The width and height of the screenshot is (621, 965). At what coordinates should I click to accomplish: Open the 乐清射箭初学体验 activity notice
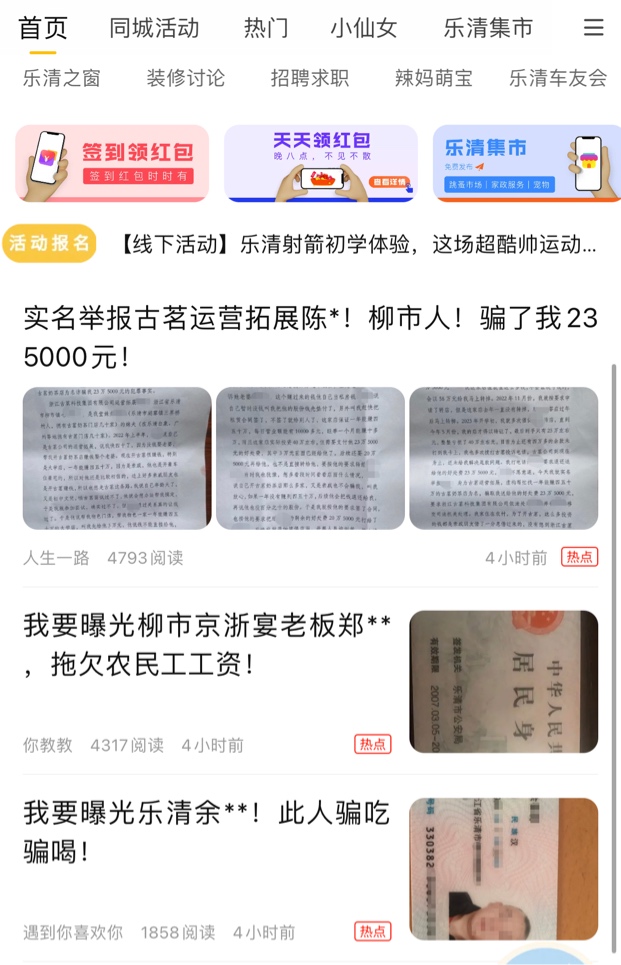(x=358, y=244)
